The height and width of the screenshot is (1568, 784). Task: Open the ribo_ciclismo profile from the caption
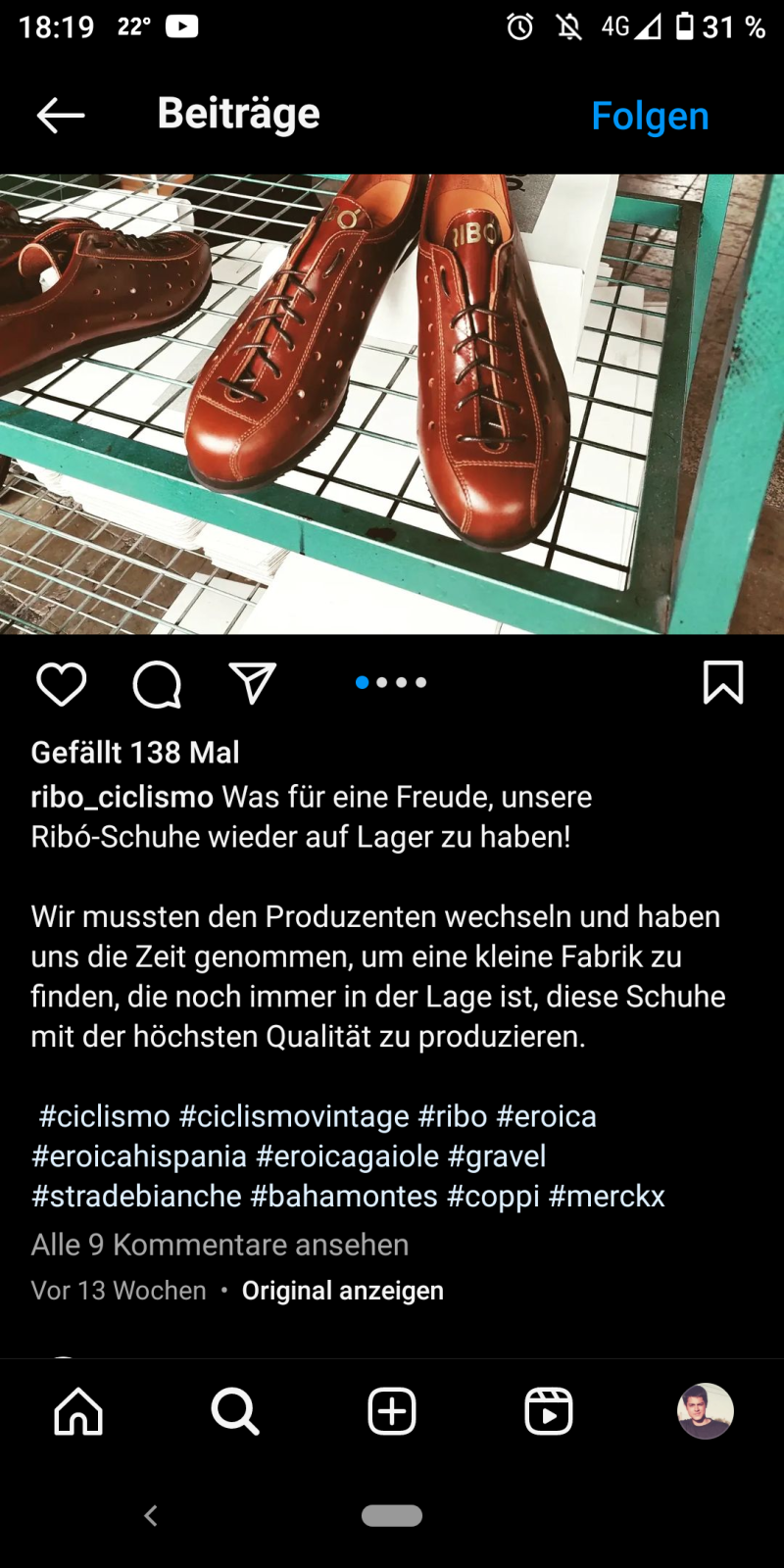click(x=122, y=797)
